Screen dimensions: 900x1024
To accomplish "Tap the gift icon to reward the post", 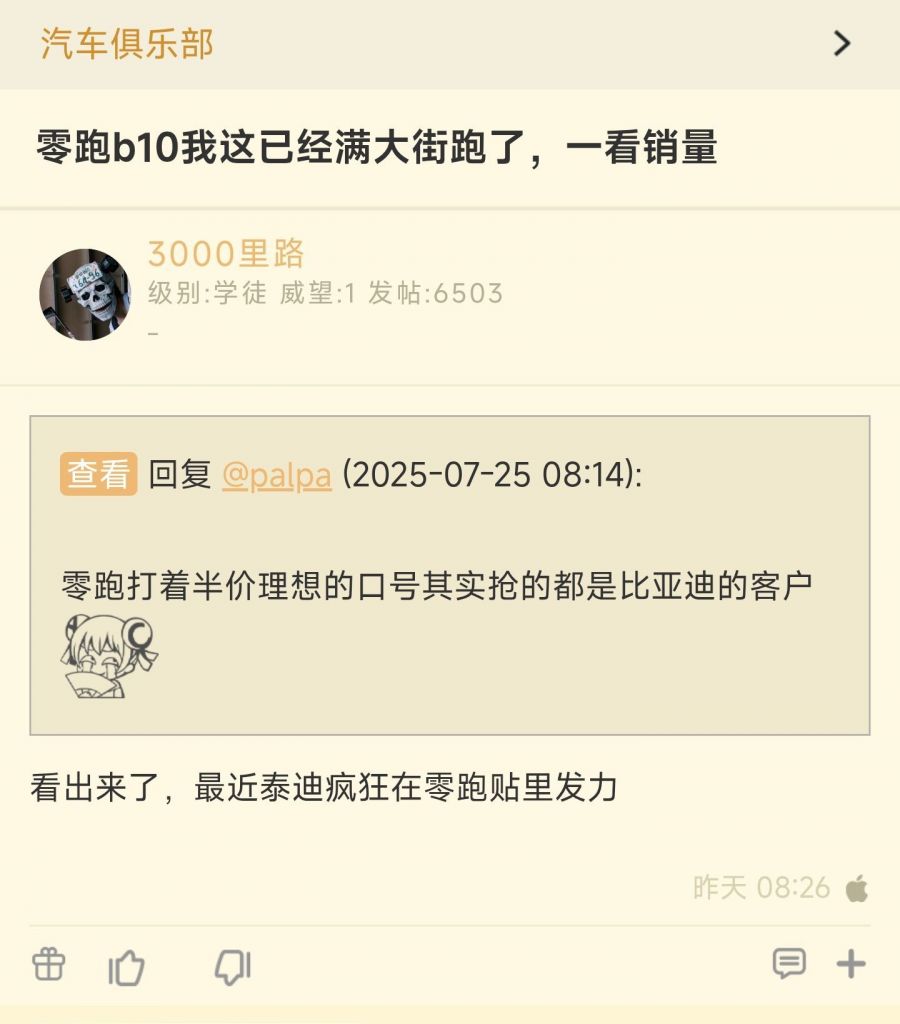I will [x=47, y=966].
